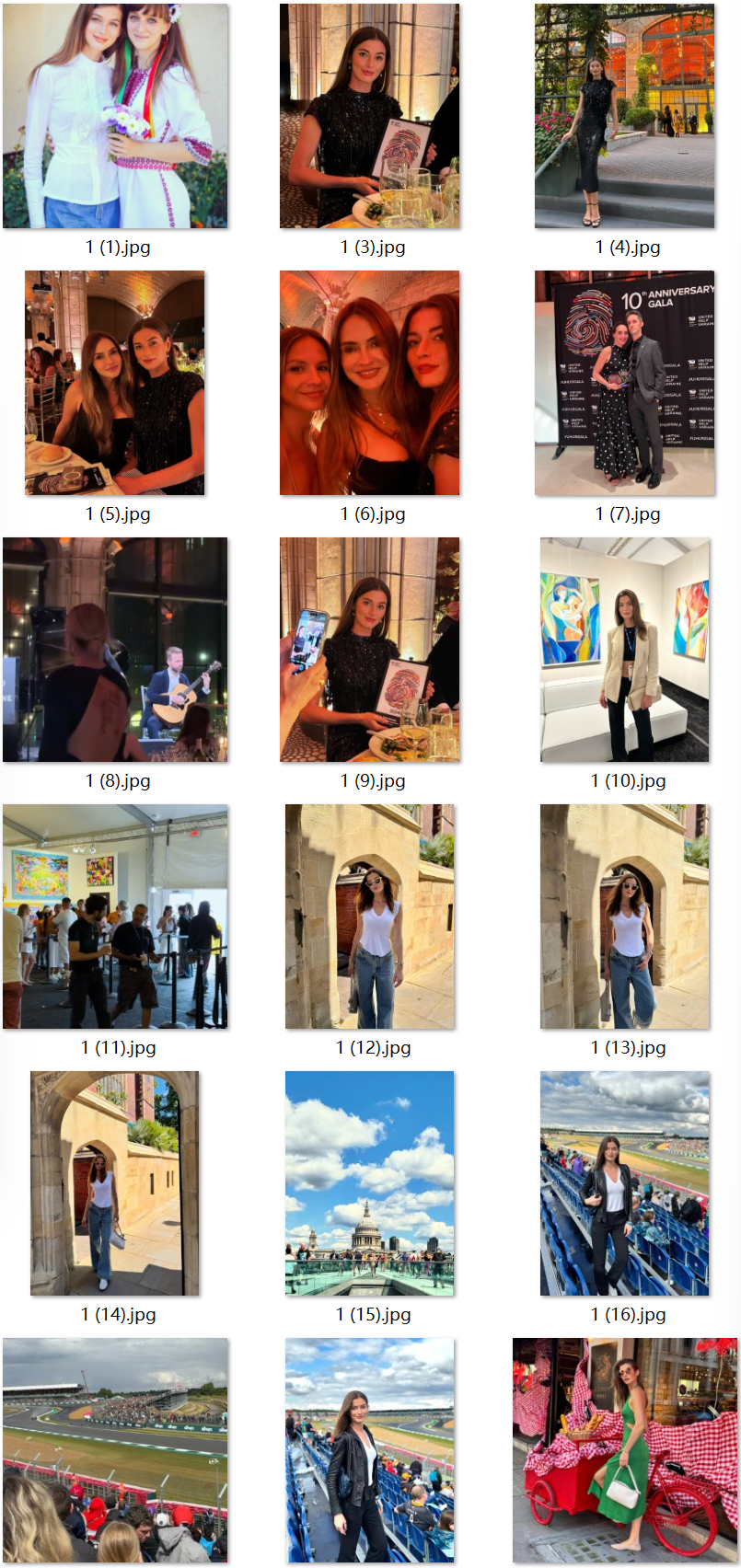This screenshot has height=1568, width=741.
Task: Open the photo named 1 (3).jpg
Action: [x=369, y=116]
